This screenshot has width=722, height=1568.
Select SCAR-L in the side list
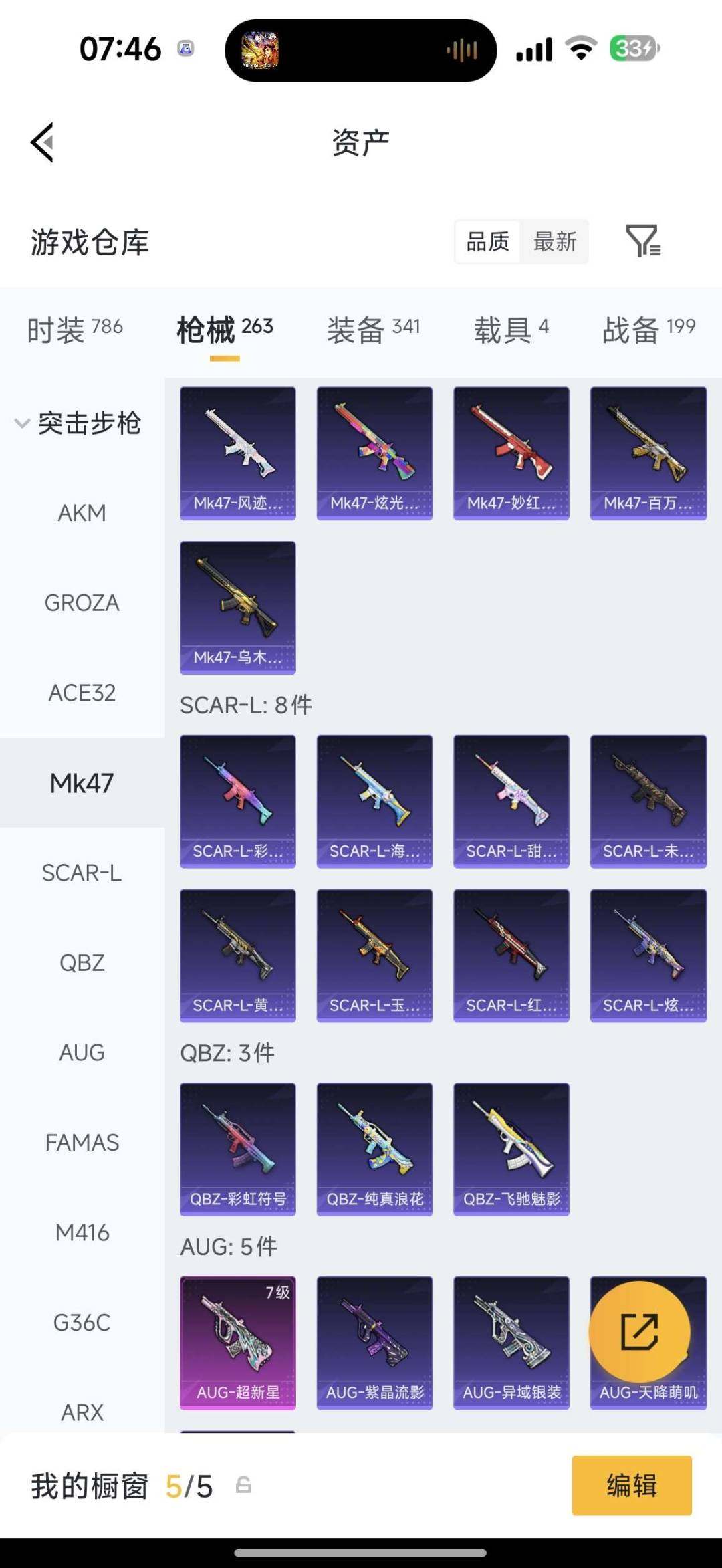click(x=82, y=873)
